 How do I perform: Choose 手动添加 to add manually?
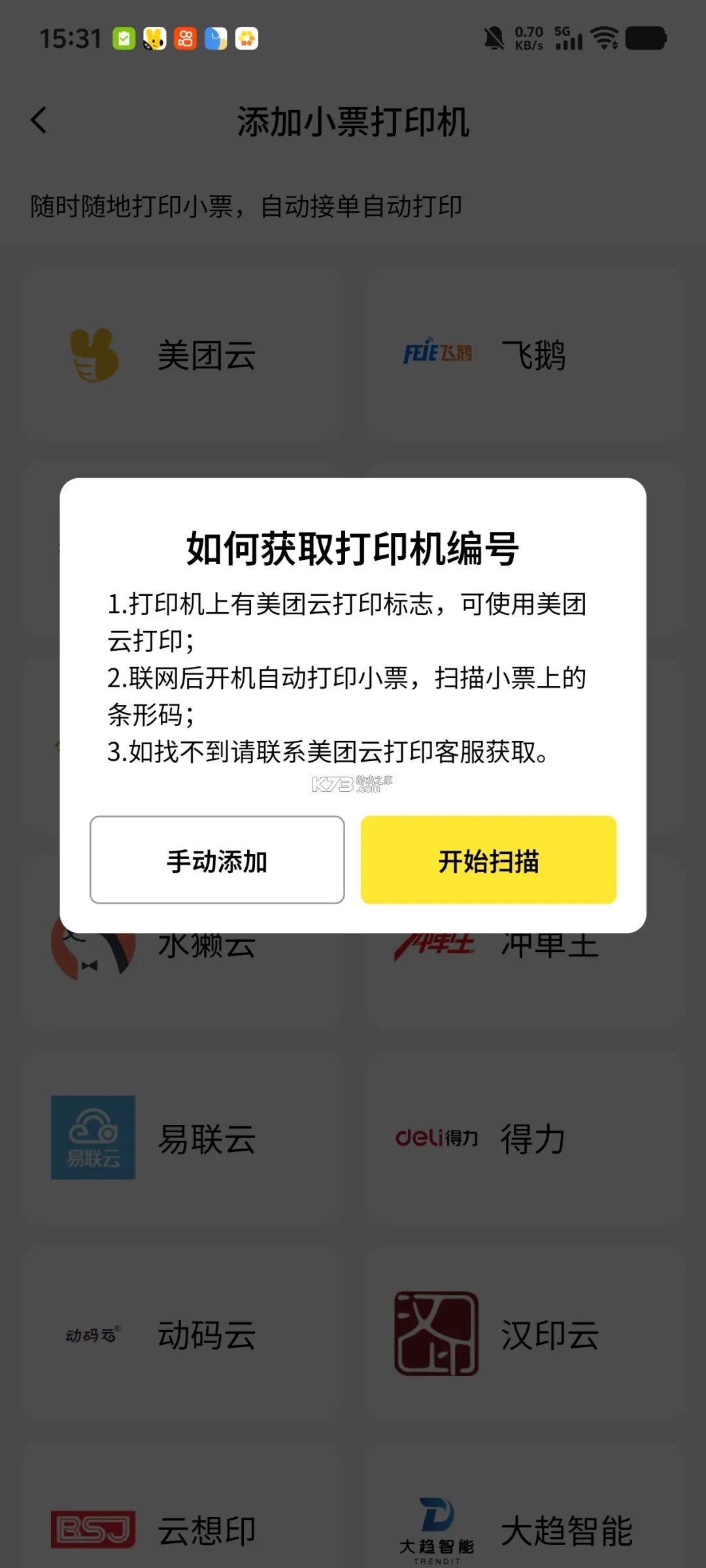pos(216,860)
